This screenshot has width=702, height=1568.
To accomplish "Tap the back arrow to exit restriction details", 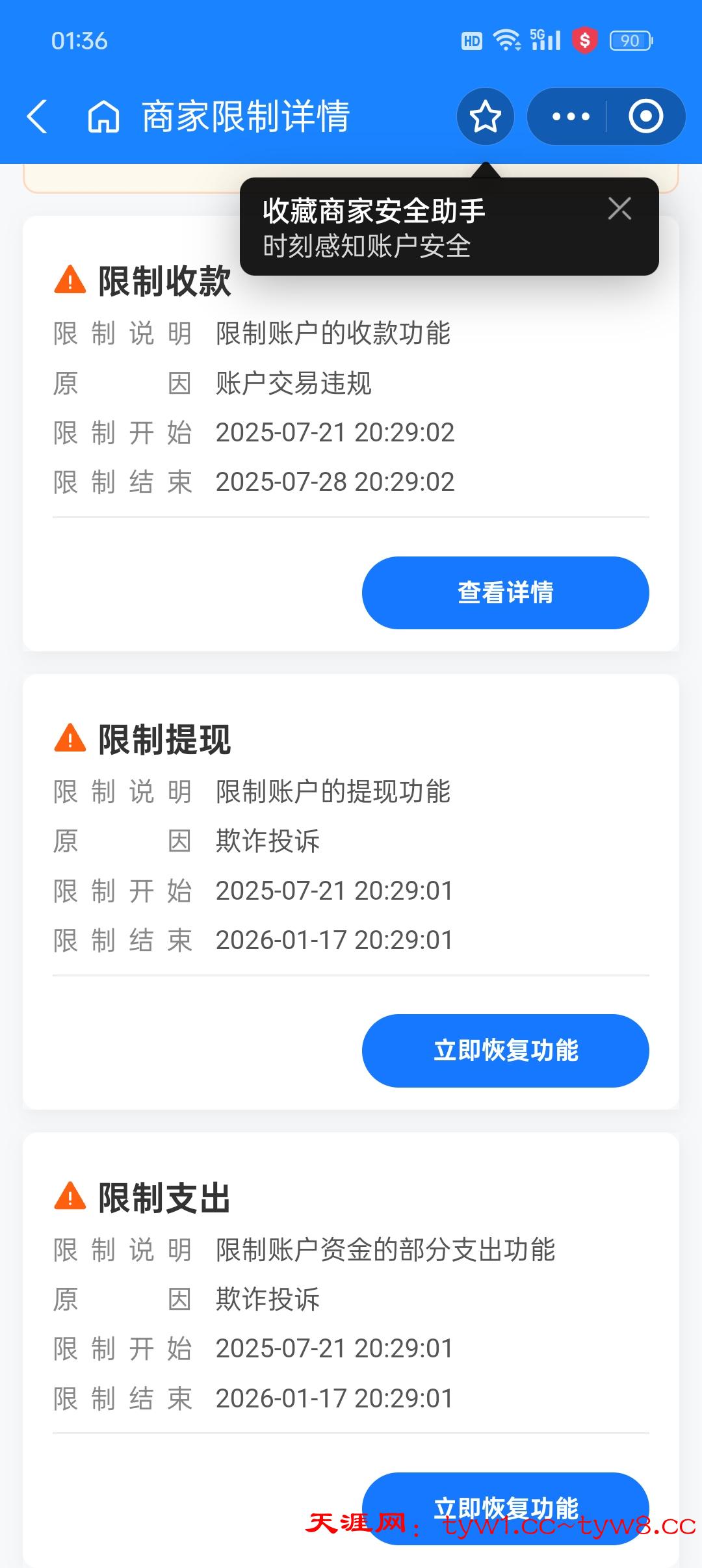I will click(37, 117).
